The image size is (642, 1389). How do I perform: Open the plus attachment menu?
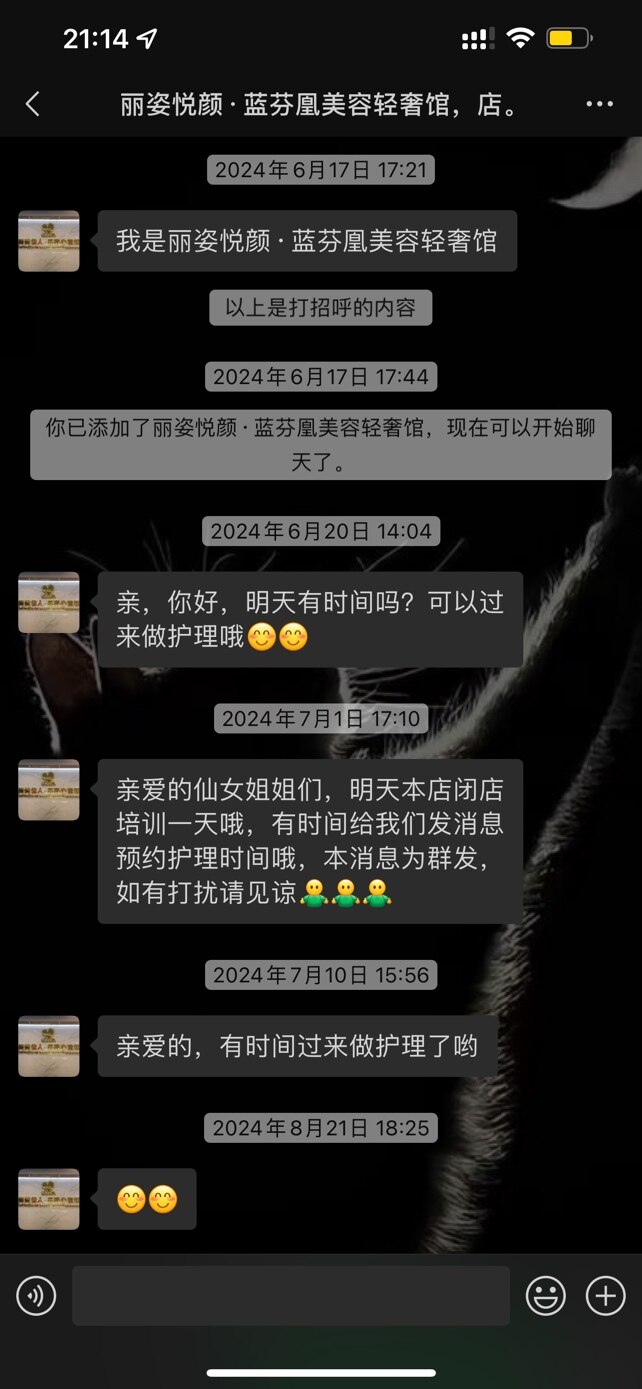605,1296
